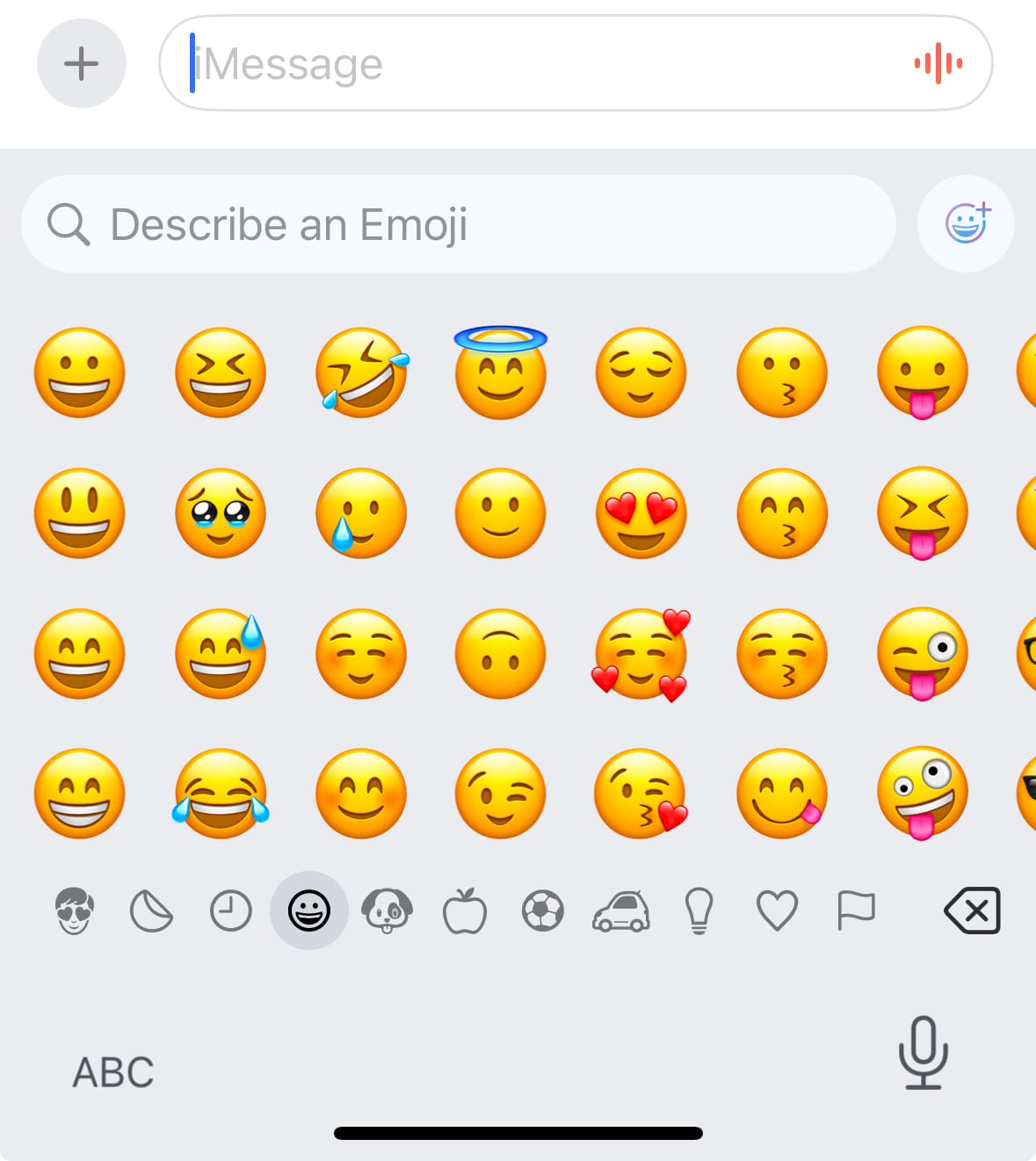Image resolution: width=1036 pixels, height=1161 pixels.
Task: Show recently used emojis
Action: tap(230, 911)
